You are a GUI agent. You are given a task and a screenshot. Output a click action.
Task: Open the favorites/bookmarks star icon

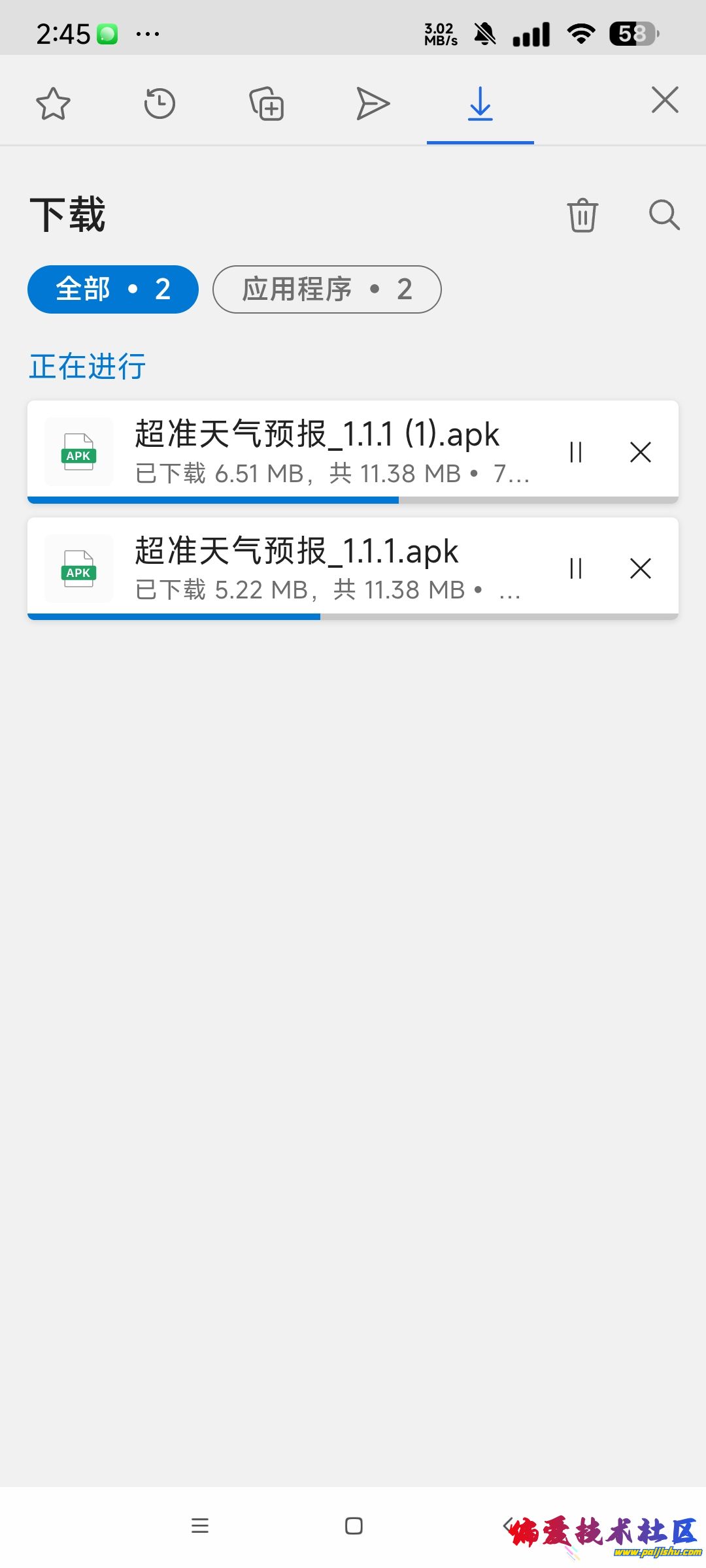click(x=53, y=102)
